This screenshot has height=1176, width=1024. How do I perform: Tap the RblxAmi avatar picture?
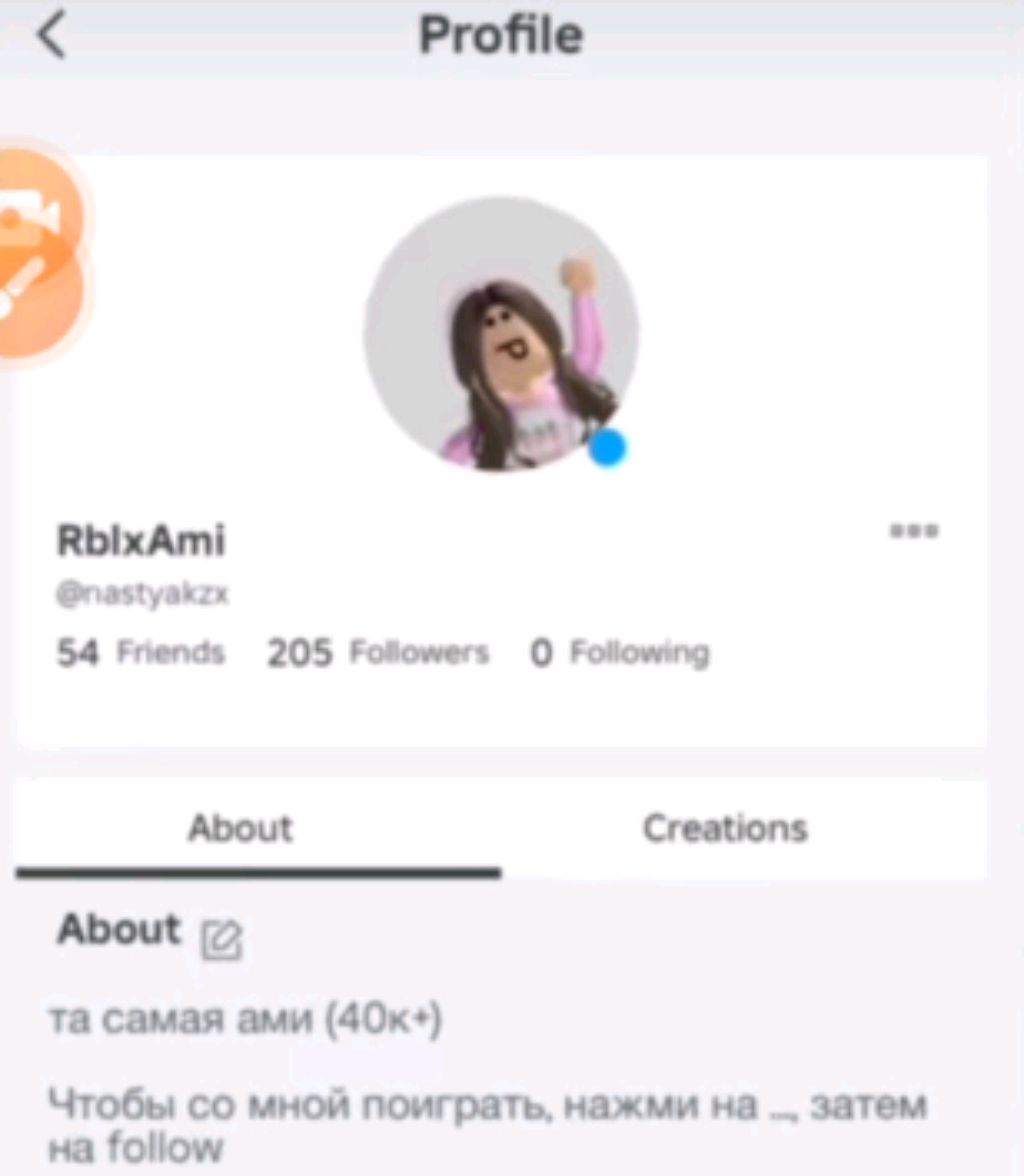click(500, 333)
